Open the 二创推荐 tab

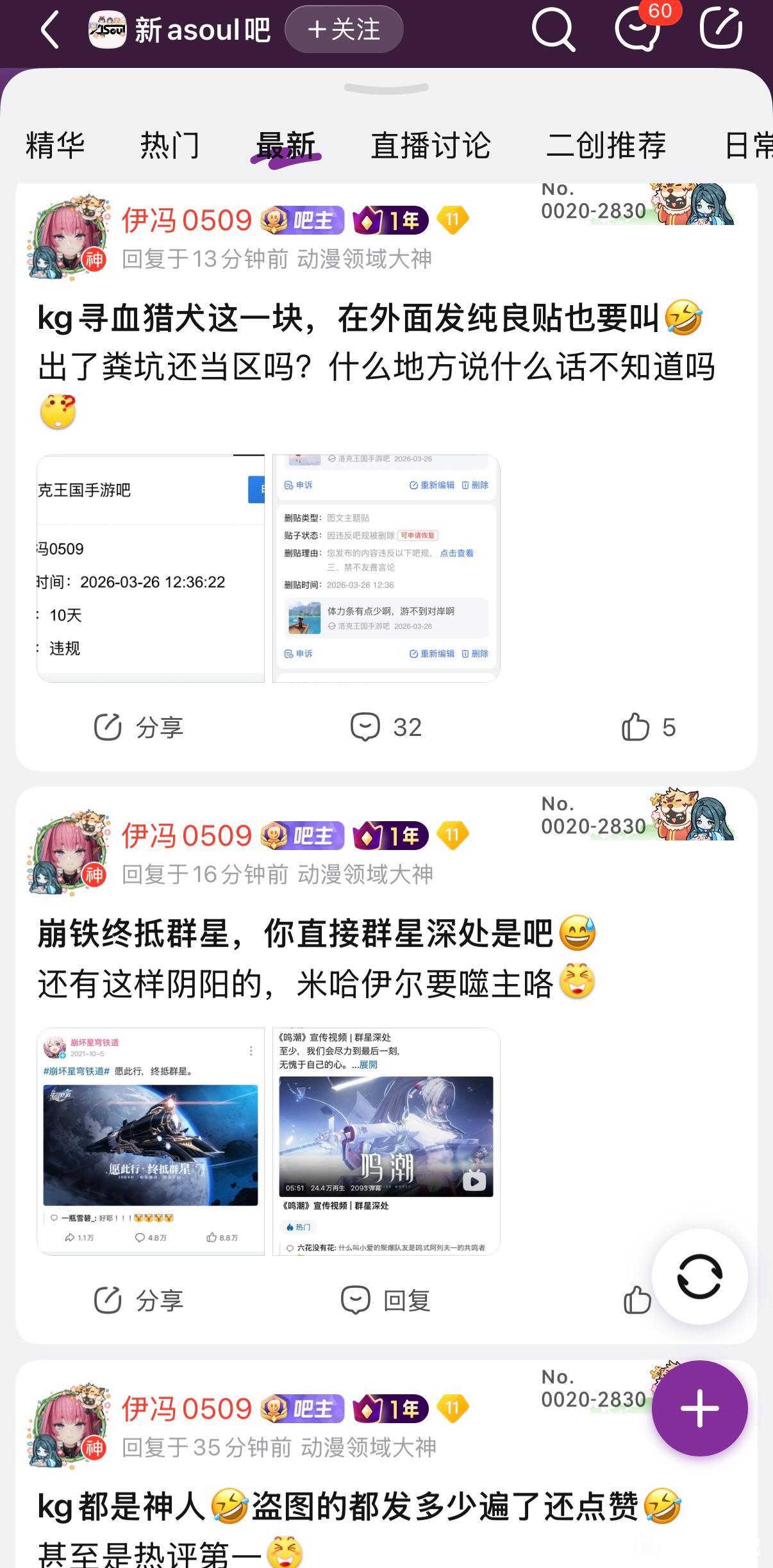(606, 146)
